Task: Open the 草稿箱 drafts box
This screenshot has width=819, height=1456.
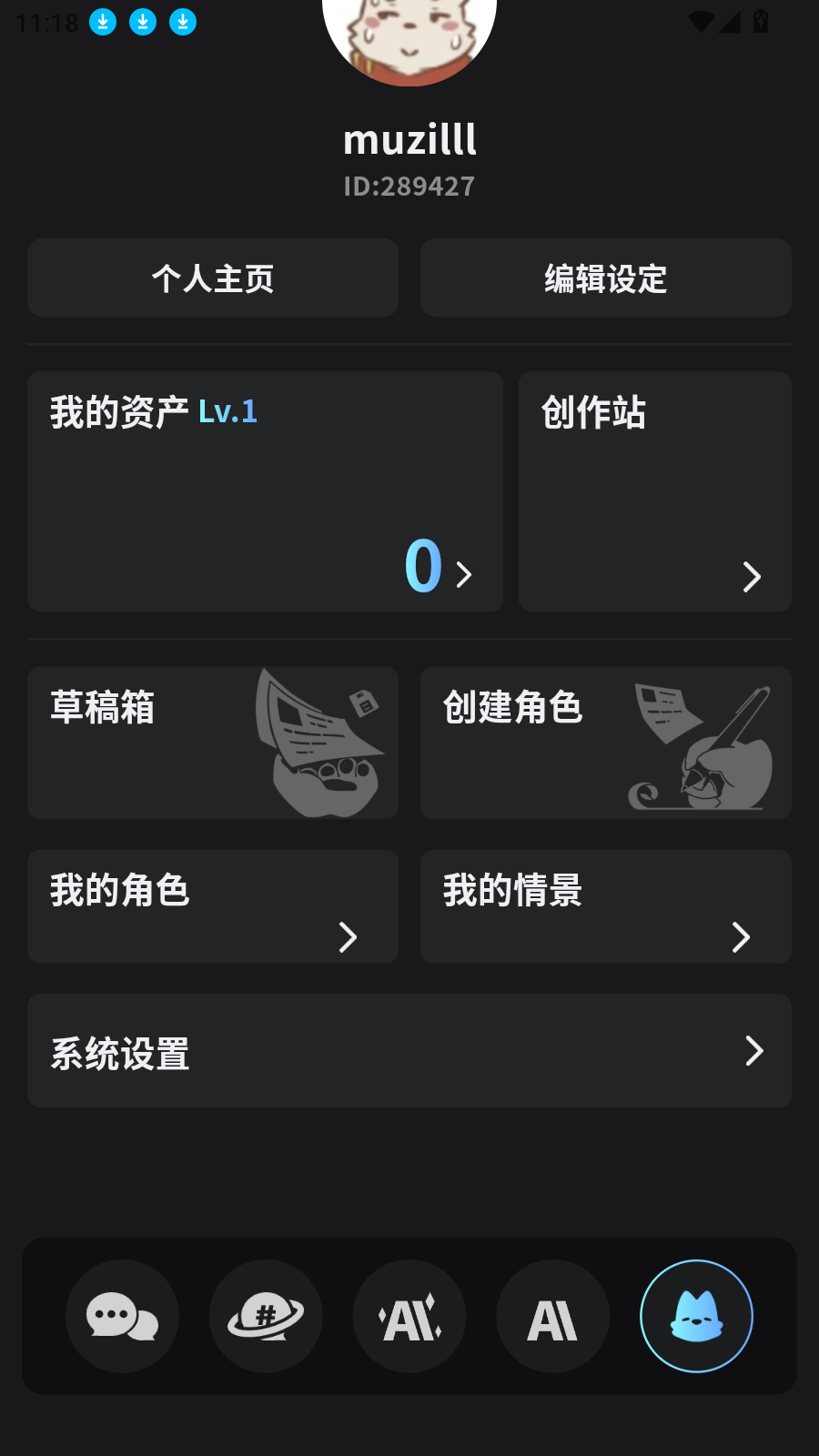Action: coord(213,743)
